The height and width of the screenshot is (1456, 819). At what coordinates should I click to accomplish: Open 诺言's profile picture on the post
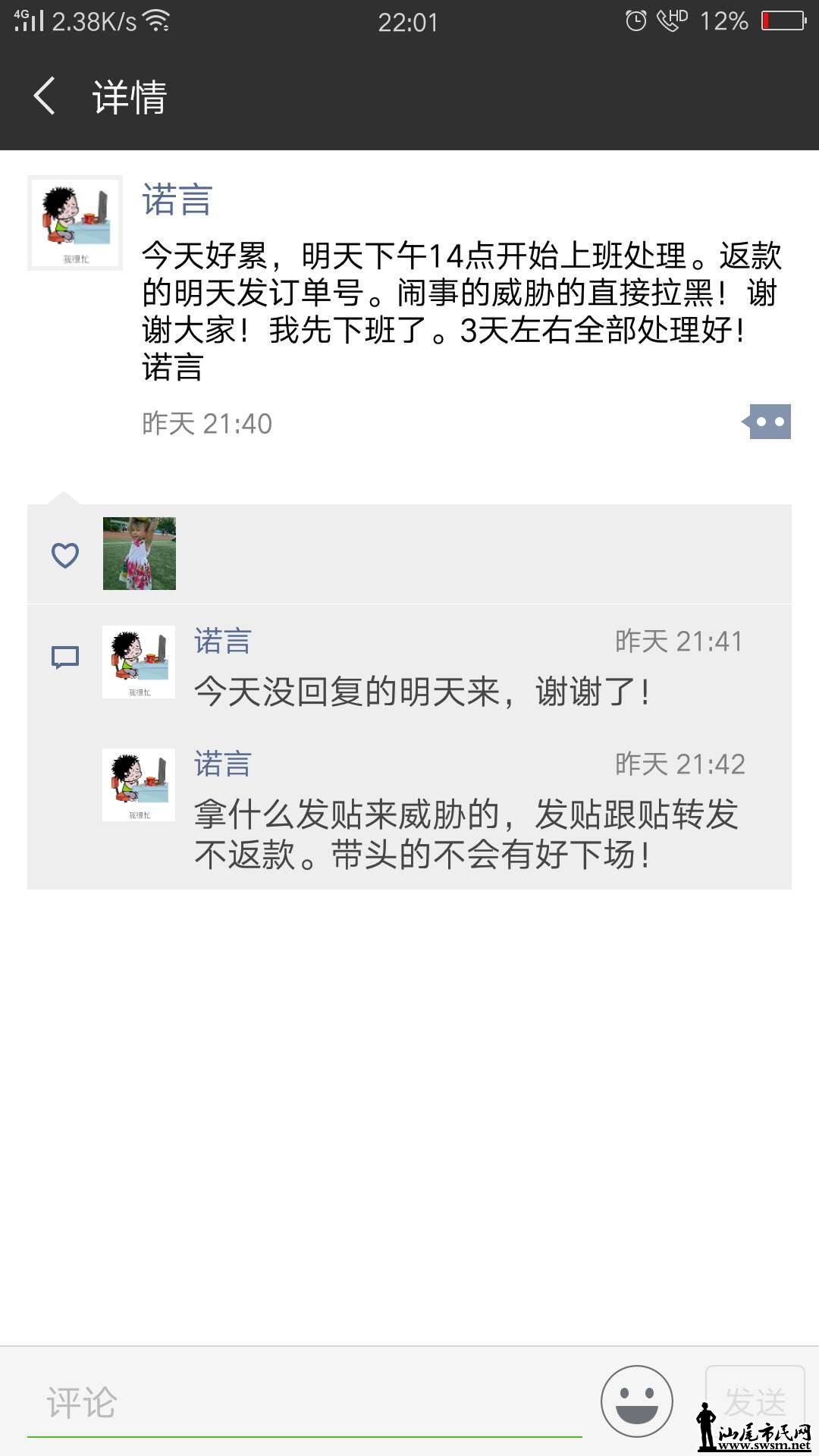pyautogui.click(x=75, y=223)
